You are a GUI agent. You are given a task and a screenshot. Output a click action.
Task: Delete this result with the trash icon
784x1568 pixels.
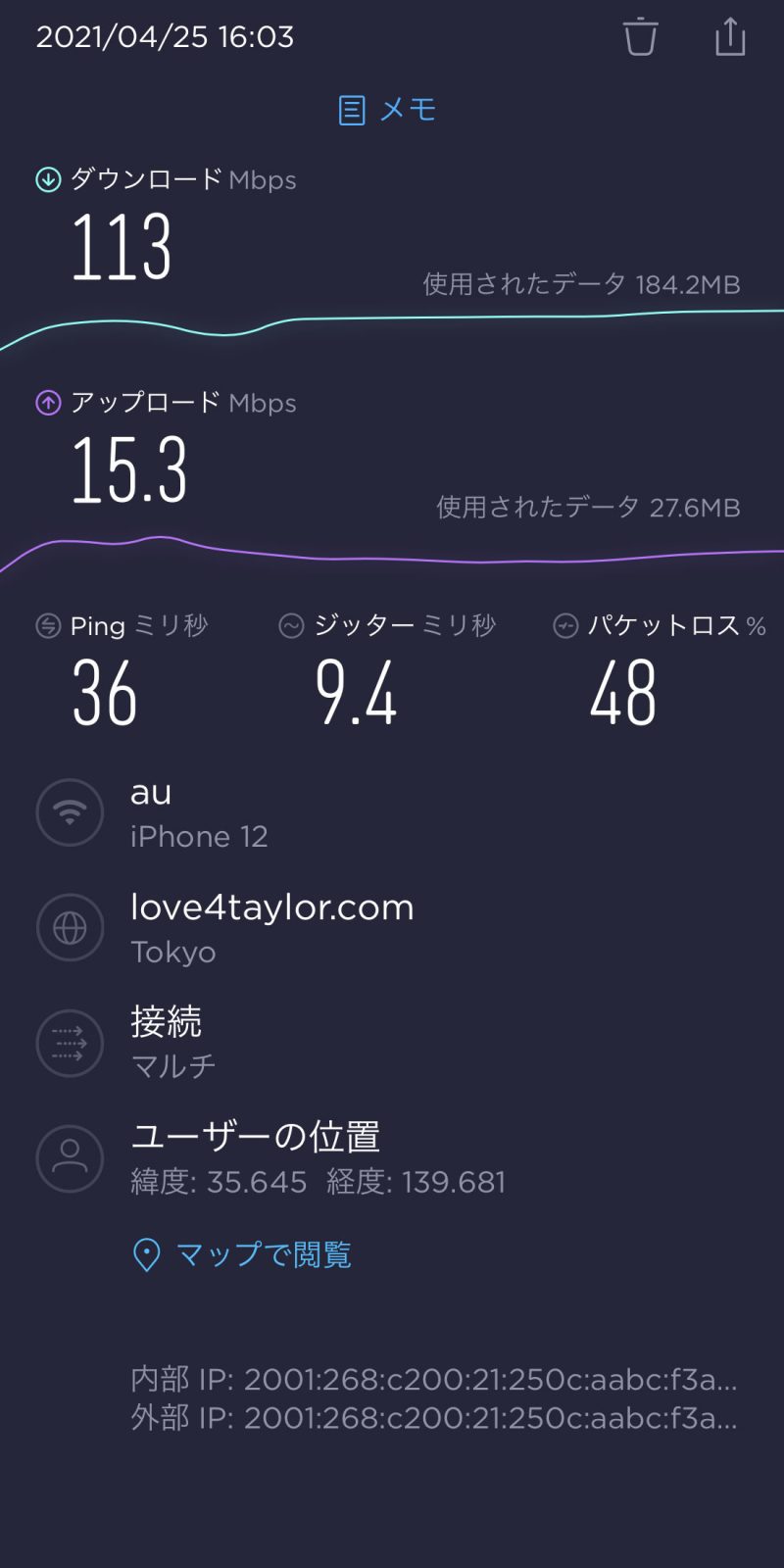(x=641, y=37)
